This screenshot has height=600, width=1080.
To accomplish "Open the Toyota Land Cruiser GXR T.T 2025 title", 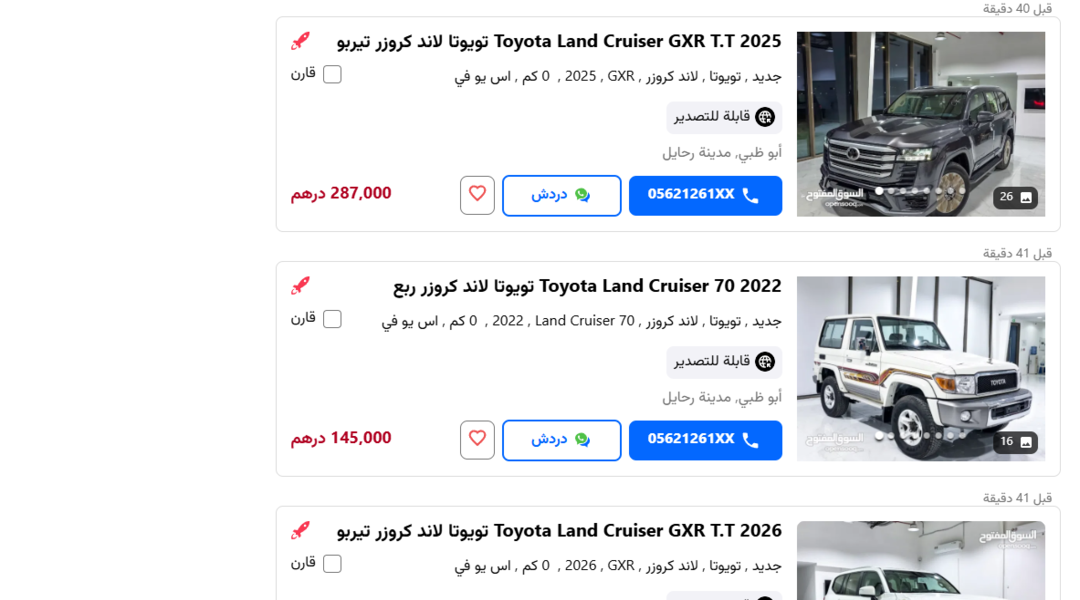I will [x=559, y=41].
